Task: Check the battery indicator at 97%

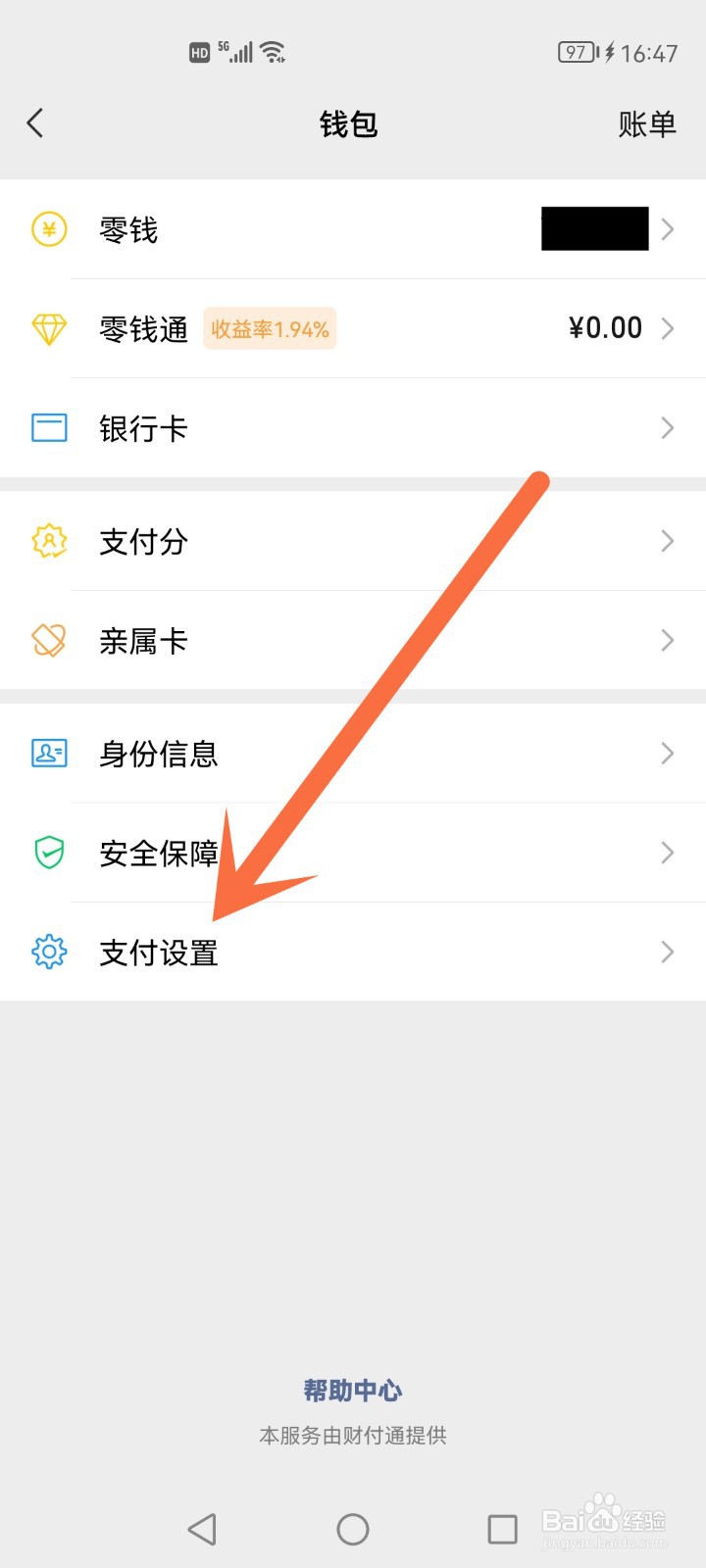Action: point(577,53)
